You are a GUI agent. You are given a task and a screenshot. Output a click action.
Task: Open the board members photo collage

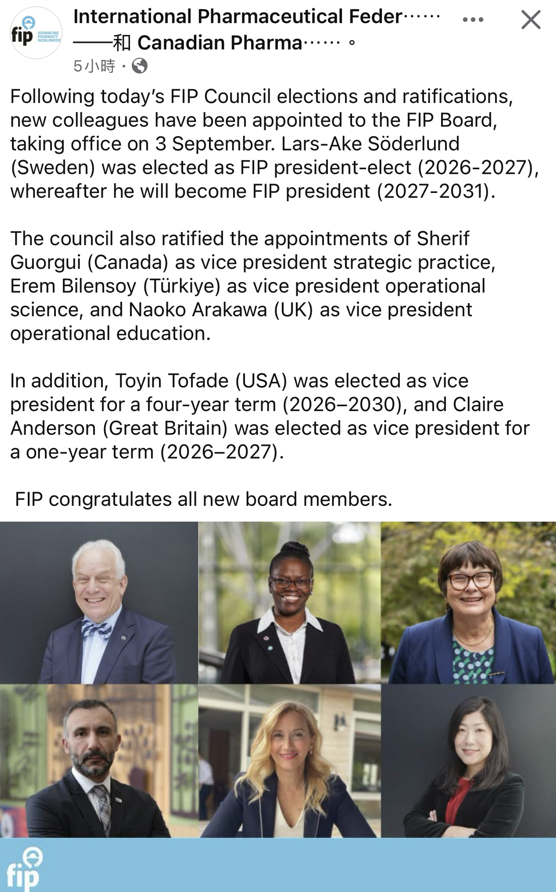(278, 707)
